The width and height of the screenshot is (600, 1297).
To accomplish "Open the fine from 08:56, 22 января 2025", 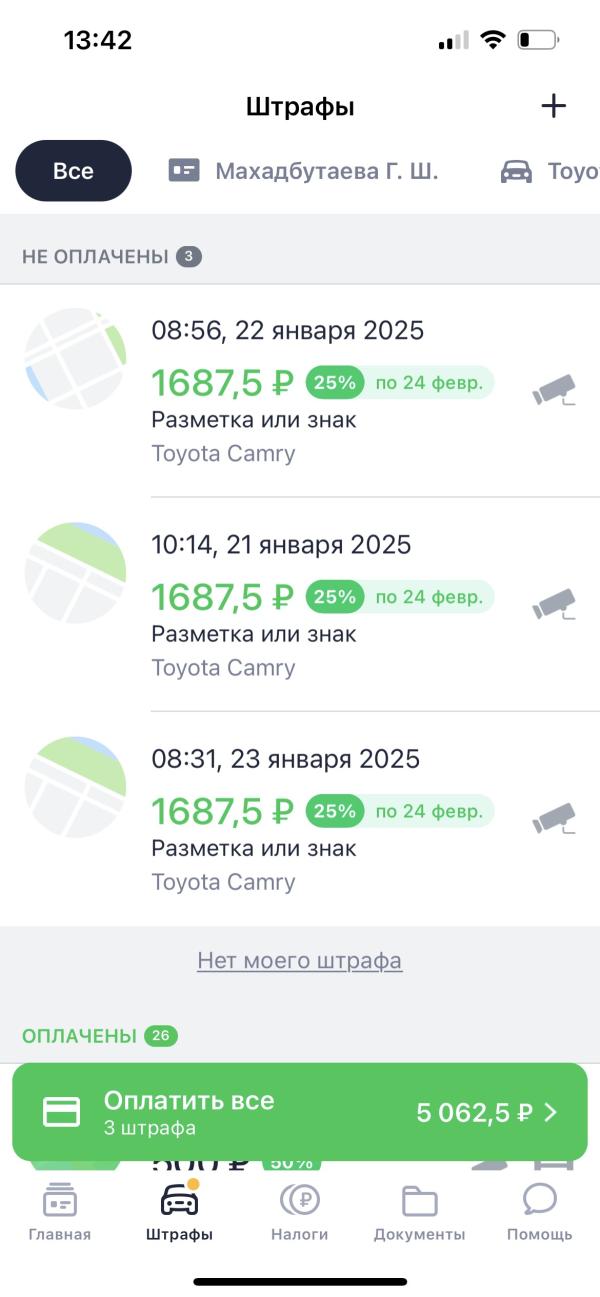I will [x=300, y=390].
